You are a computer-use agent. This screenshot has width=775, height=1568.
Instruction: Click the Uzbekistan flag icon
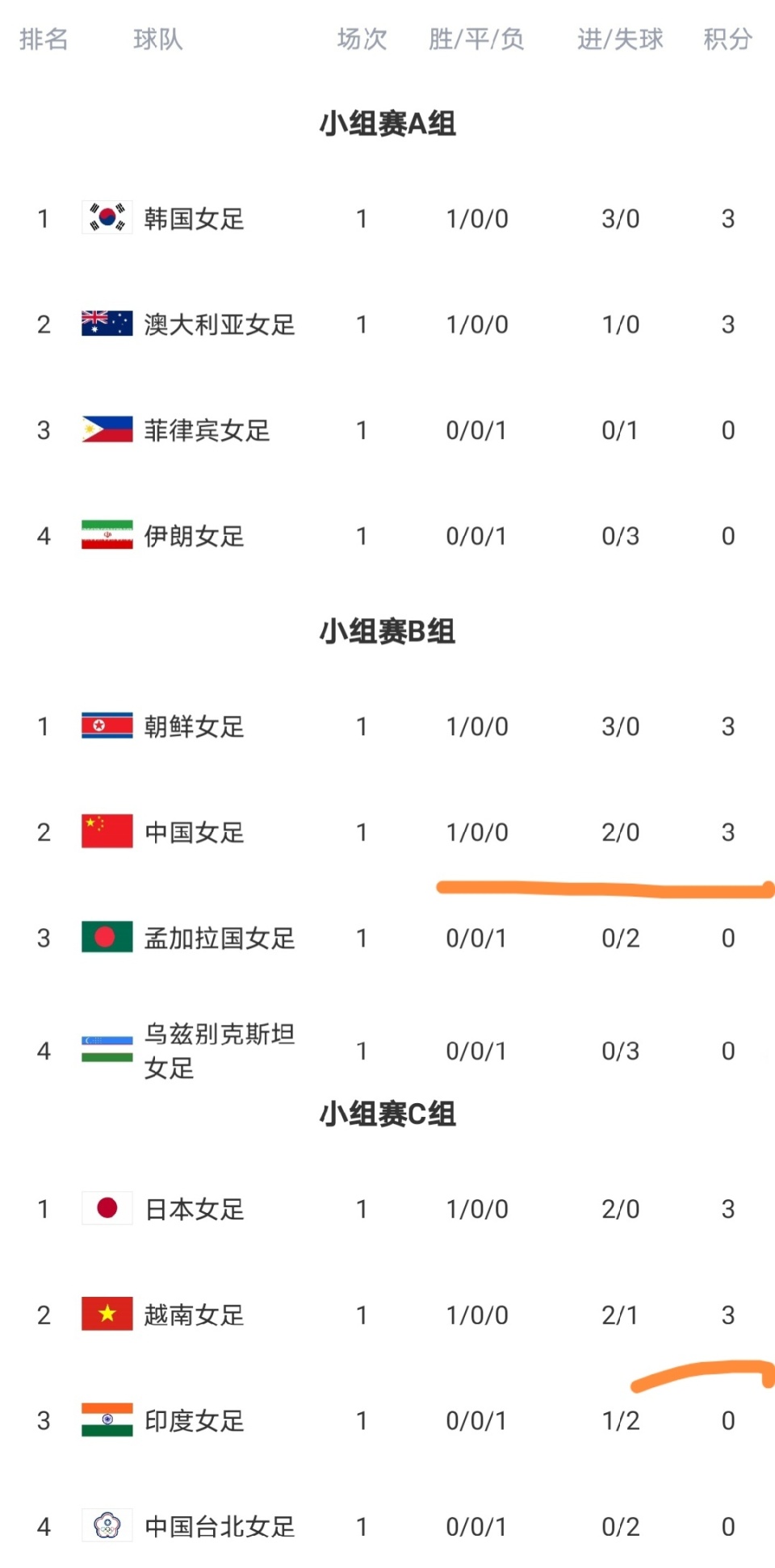click(106, 1050)
